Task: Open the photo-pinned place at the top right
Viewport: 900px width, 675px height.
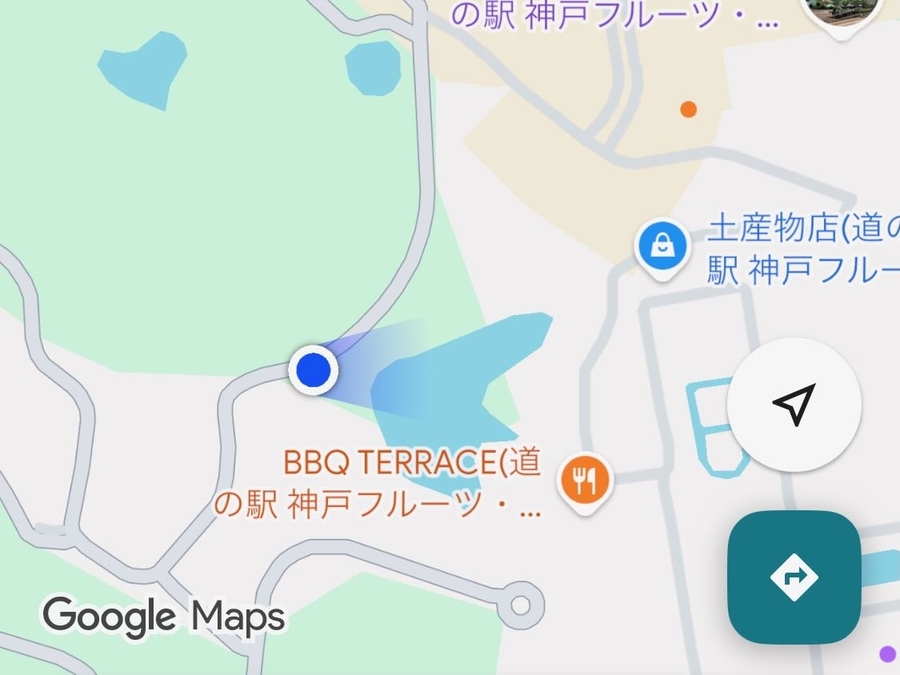Action: click(x=842, y=12)
